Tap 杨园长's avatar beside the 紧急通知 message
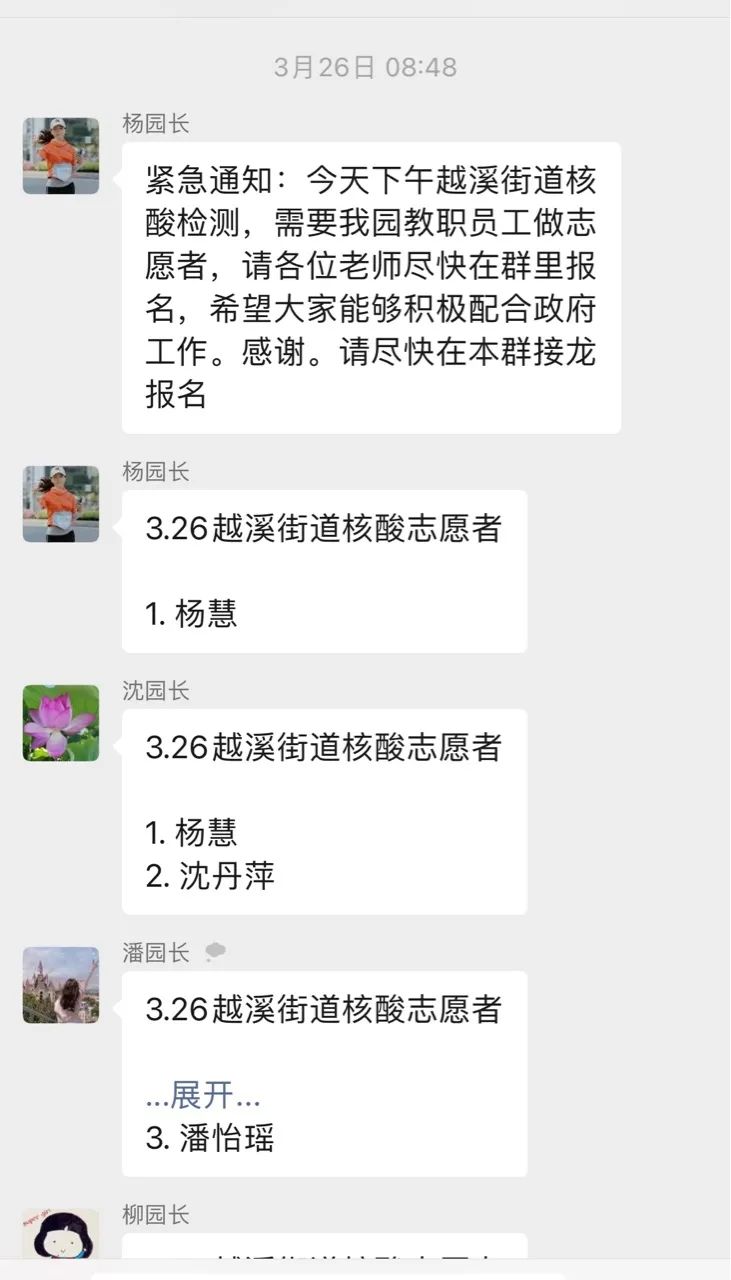 (x=61, y=156)
